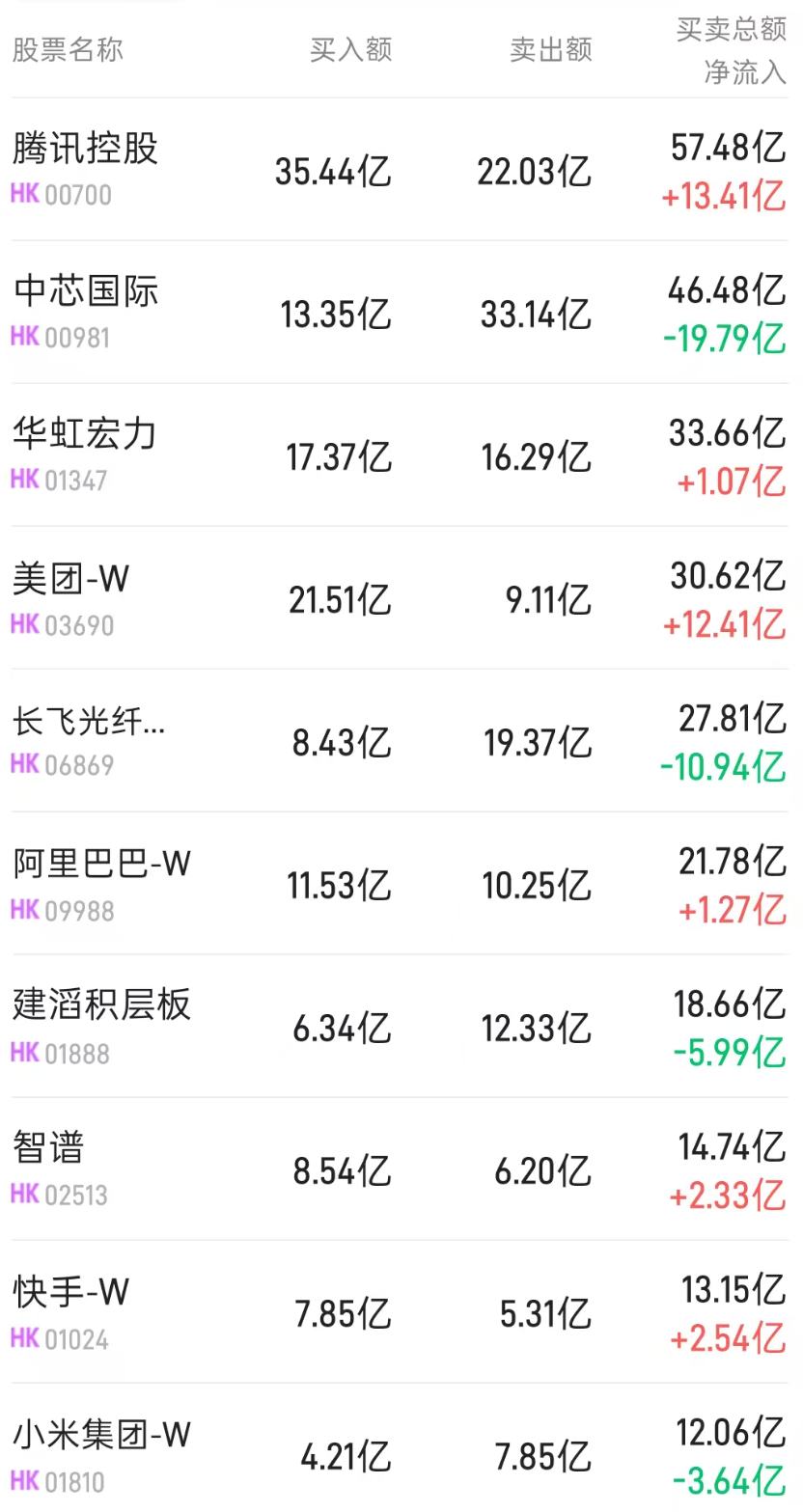The image size is (803, 1512).
Task: View the 智谱 stock entry
Action: click(401, 1169)
